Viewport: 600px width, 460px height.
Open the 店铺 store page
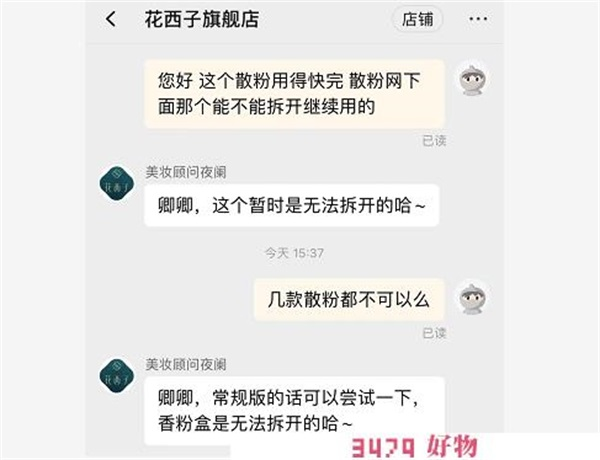416,19
